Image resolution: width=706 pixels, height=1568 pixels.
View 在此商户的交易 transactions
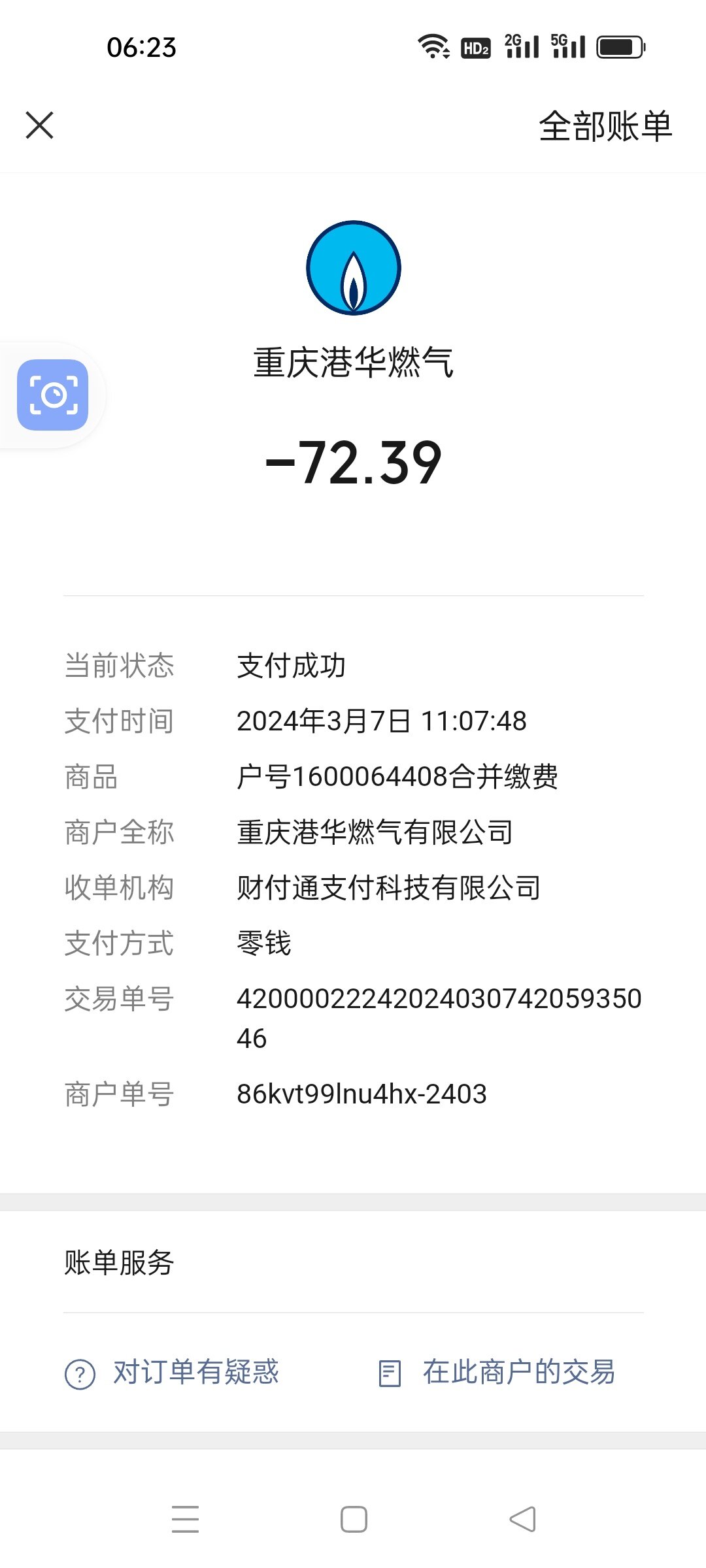497,1372
